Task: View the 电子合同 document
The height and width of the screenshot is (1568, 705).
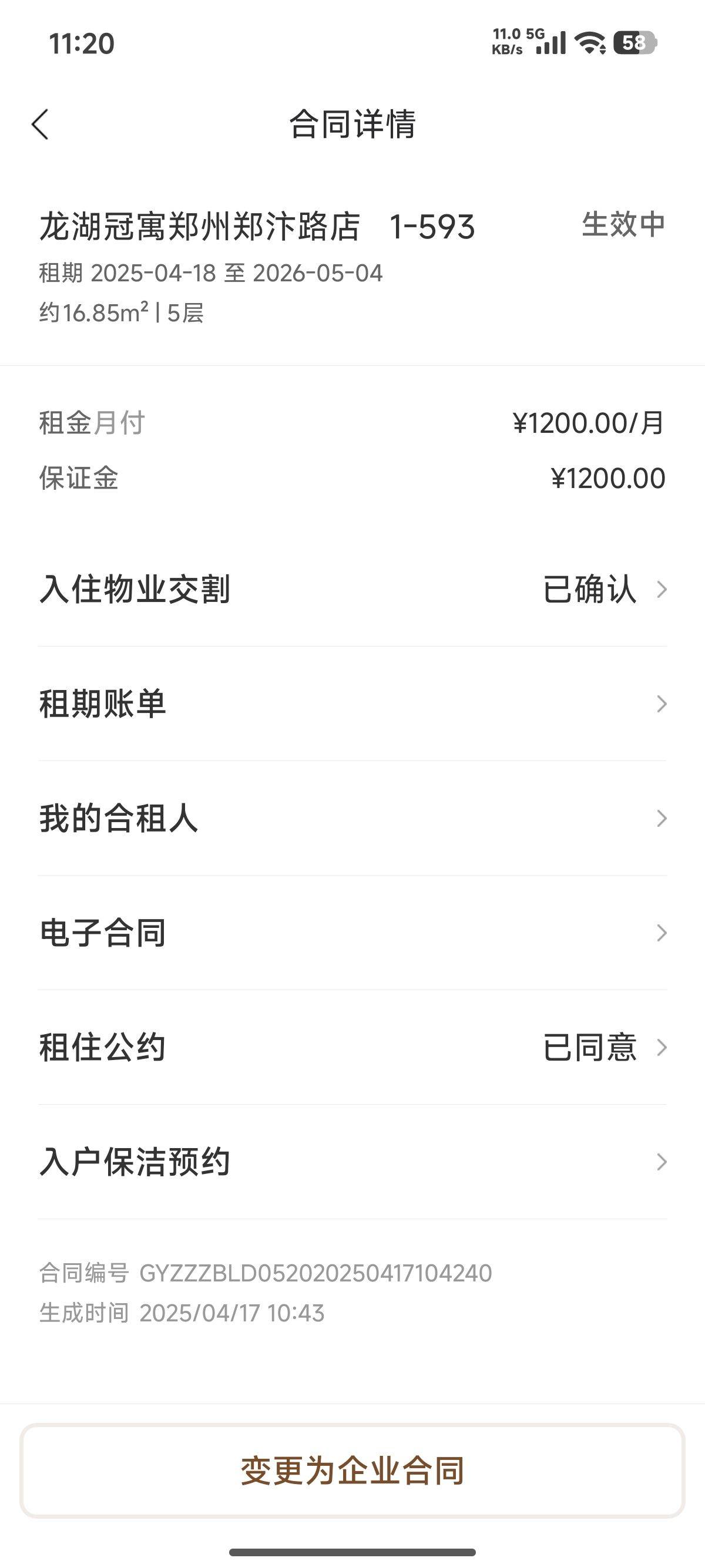Action: (x=352, y=933)
